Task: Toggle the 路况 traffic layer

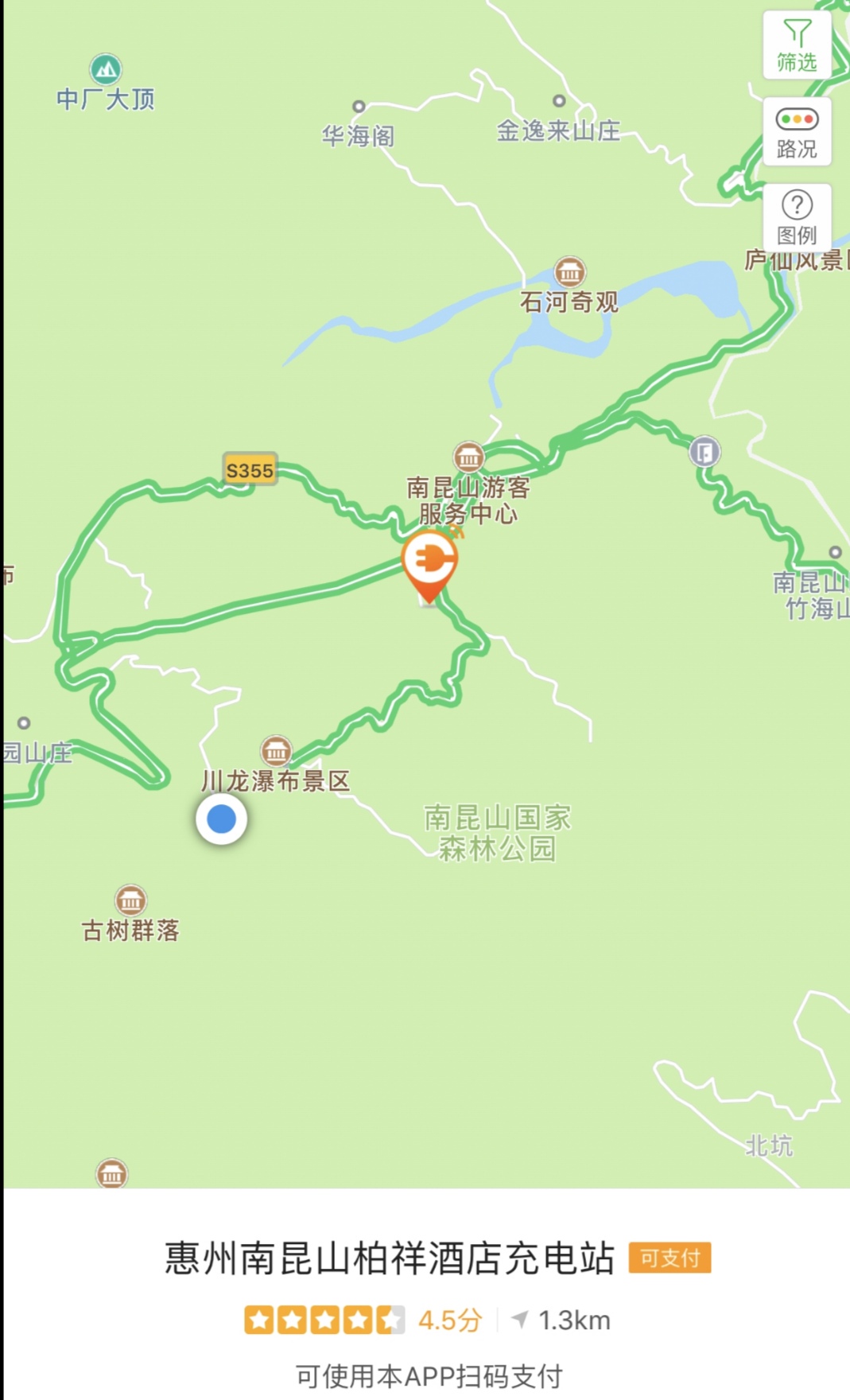Action: coord(797,132)
